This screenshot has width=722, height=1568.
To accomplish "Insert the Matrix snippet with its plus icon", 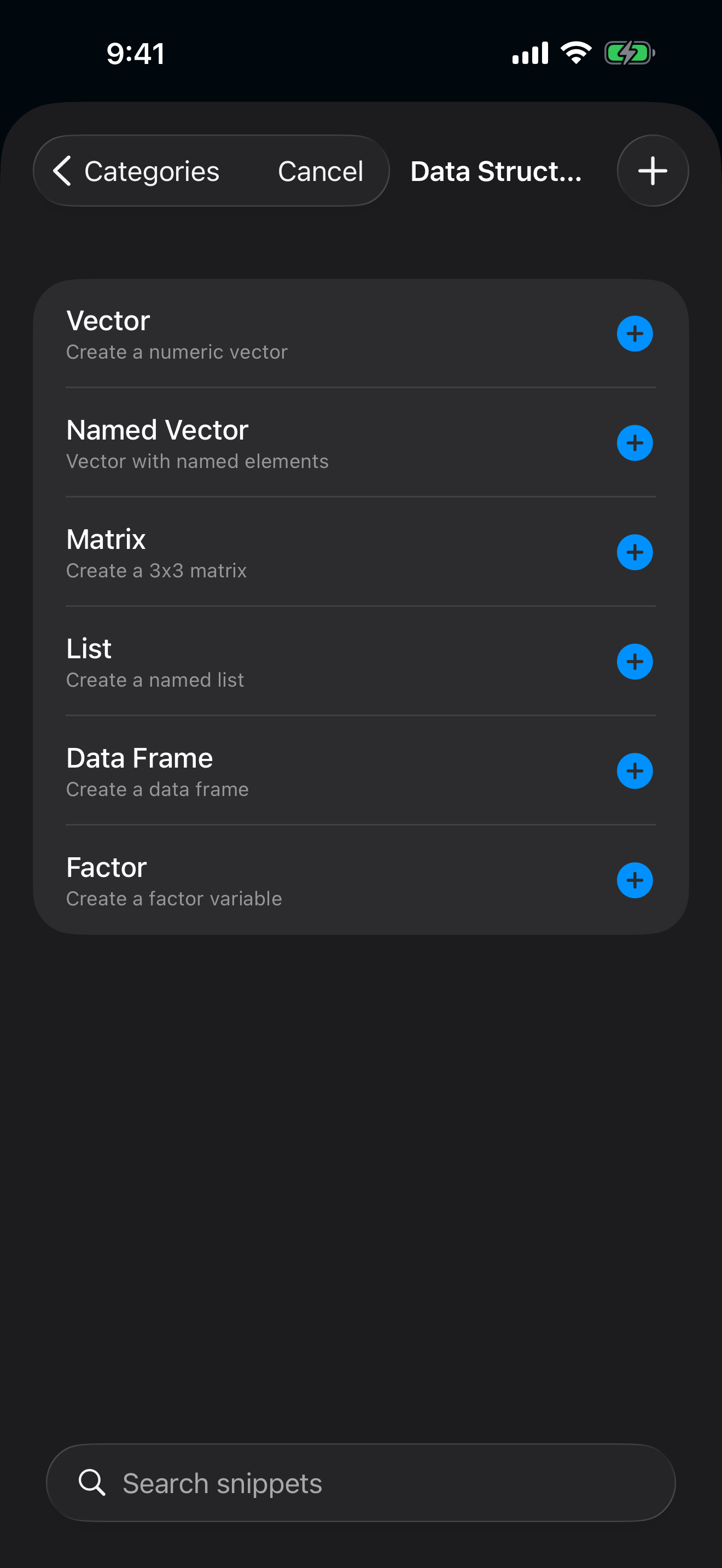I will click(635, 552).
